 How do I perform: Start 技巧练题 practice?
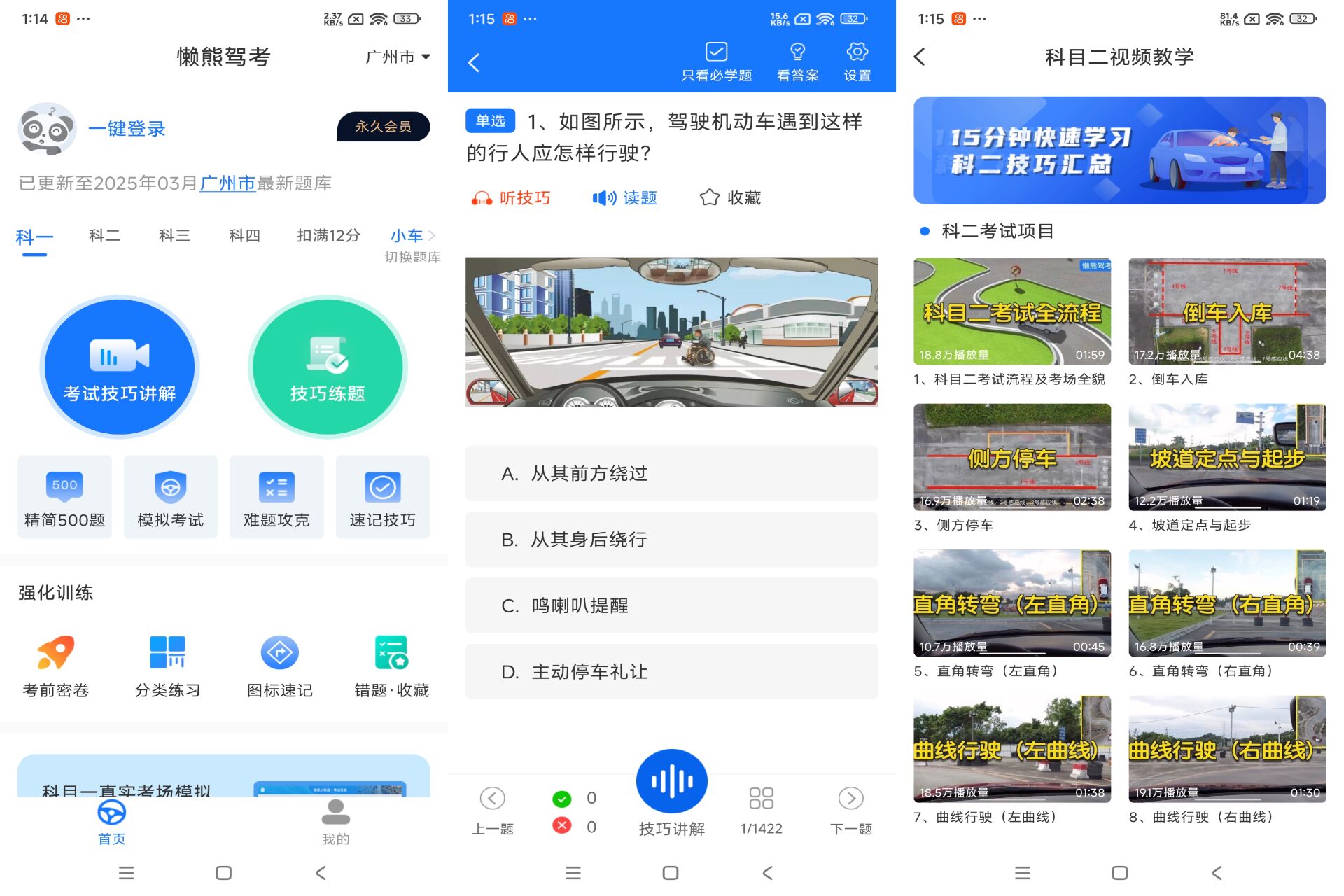tap(328, 367)
